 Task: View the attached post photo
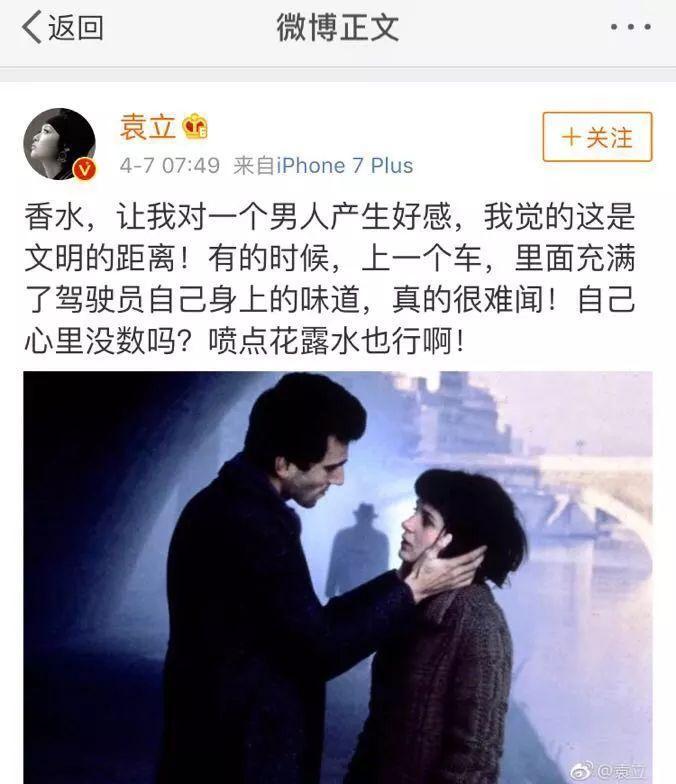pos(337,576)
